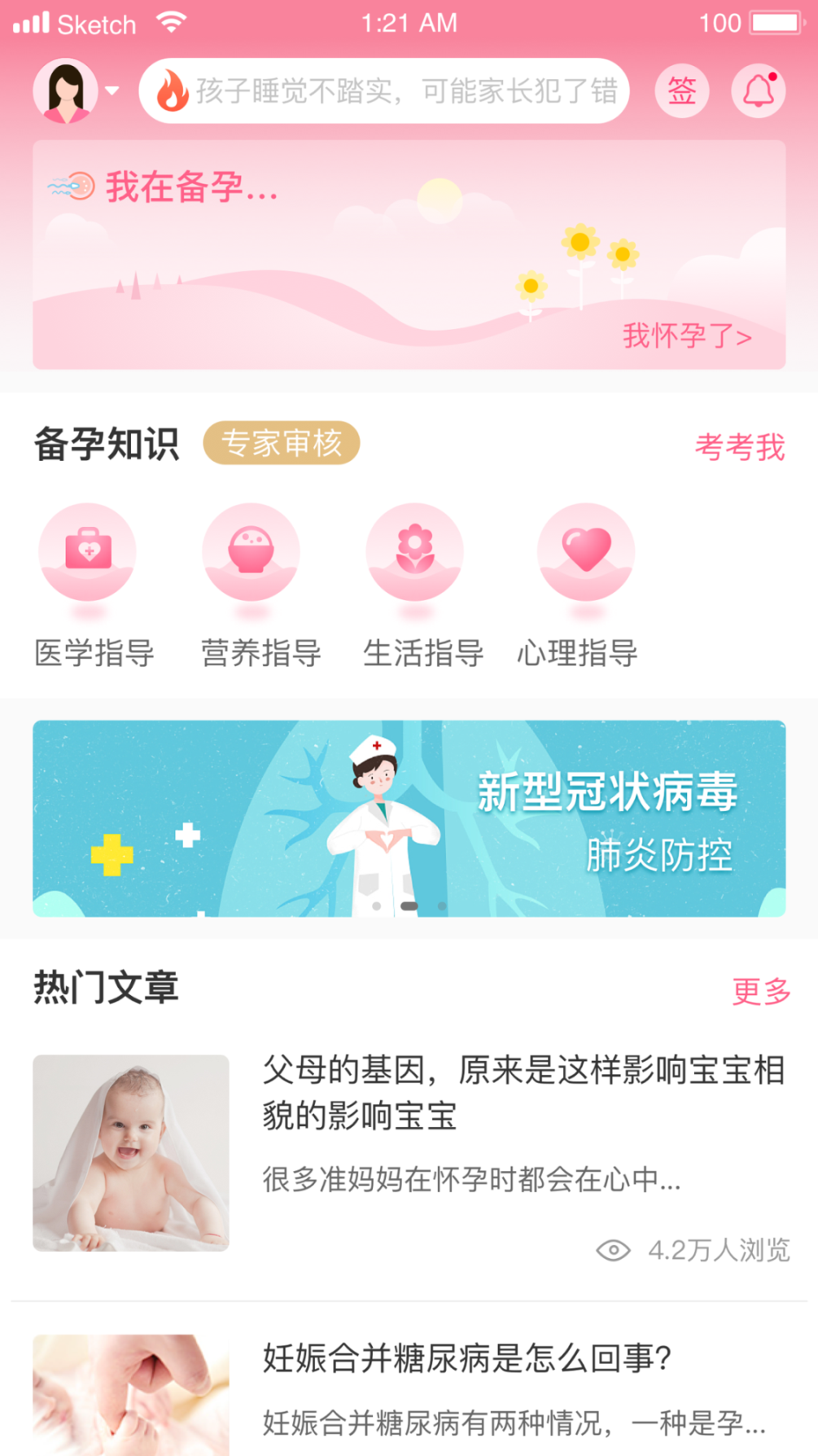
Task: Tap the search box about children's sleep
Action: pyautogui.click(x=384, y=90)
